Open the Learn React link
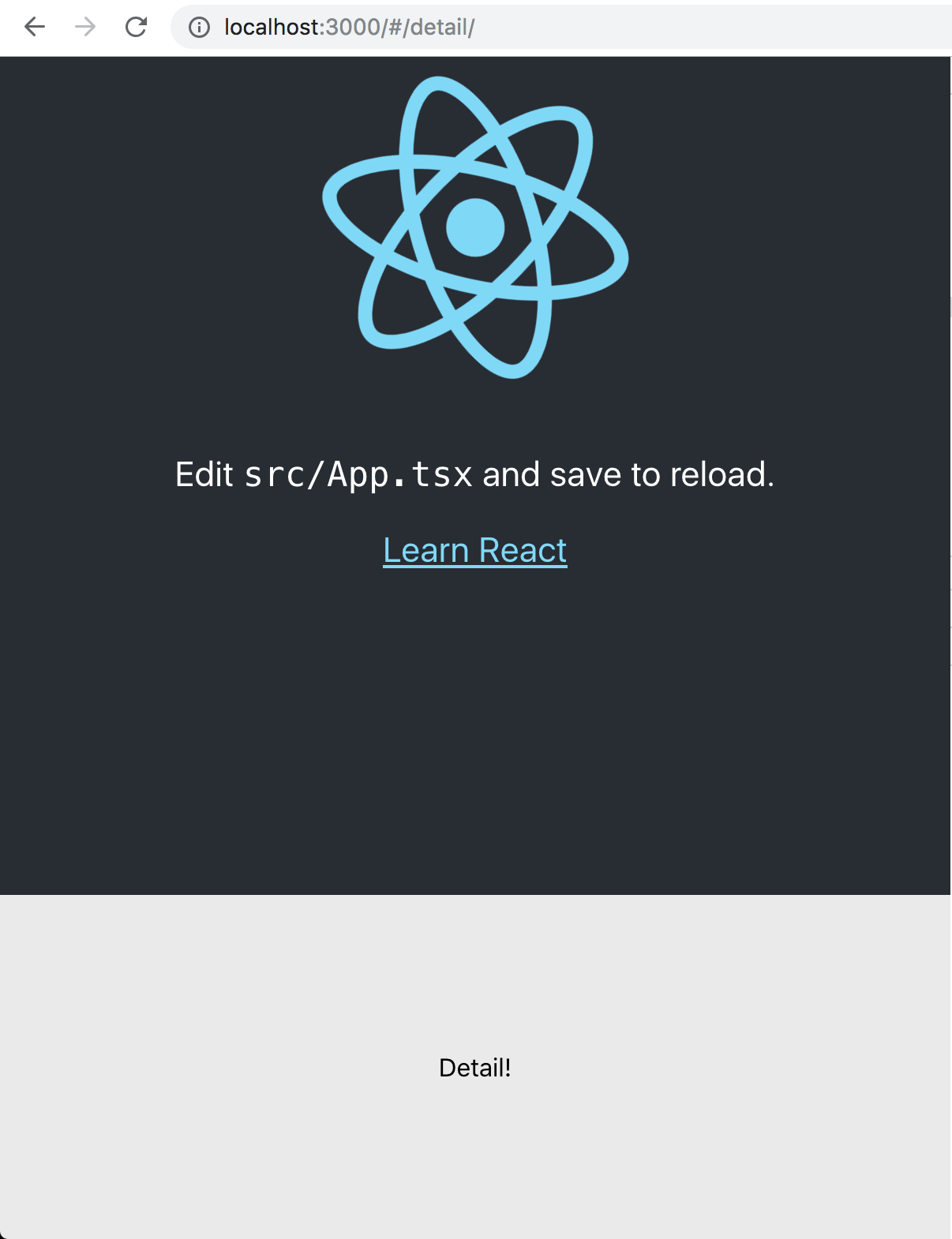Image resolution: width=952 pixels, height=1239 pixels. pyautogui.click(x=474, y=551)
